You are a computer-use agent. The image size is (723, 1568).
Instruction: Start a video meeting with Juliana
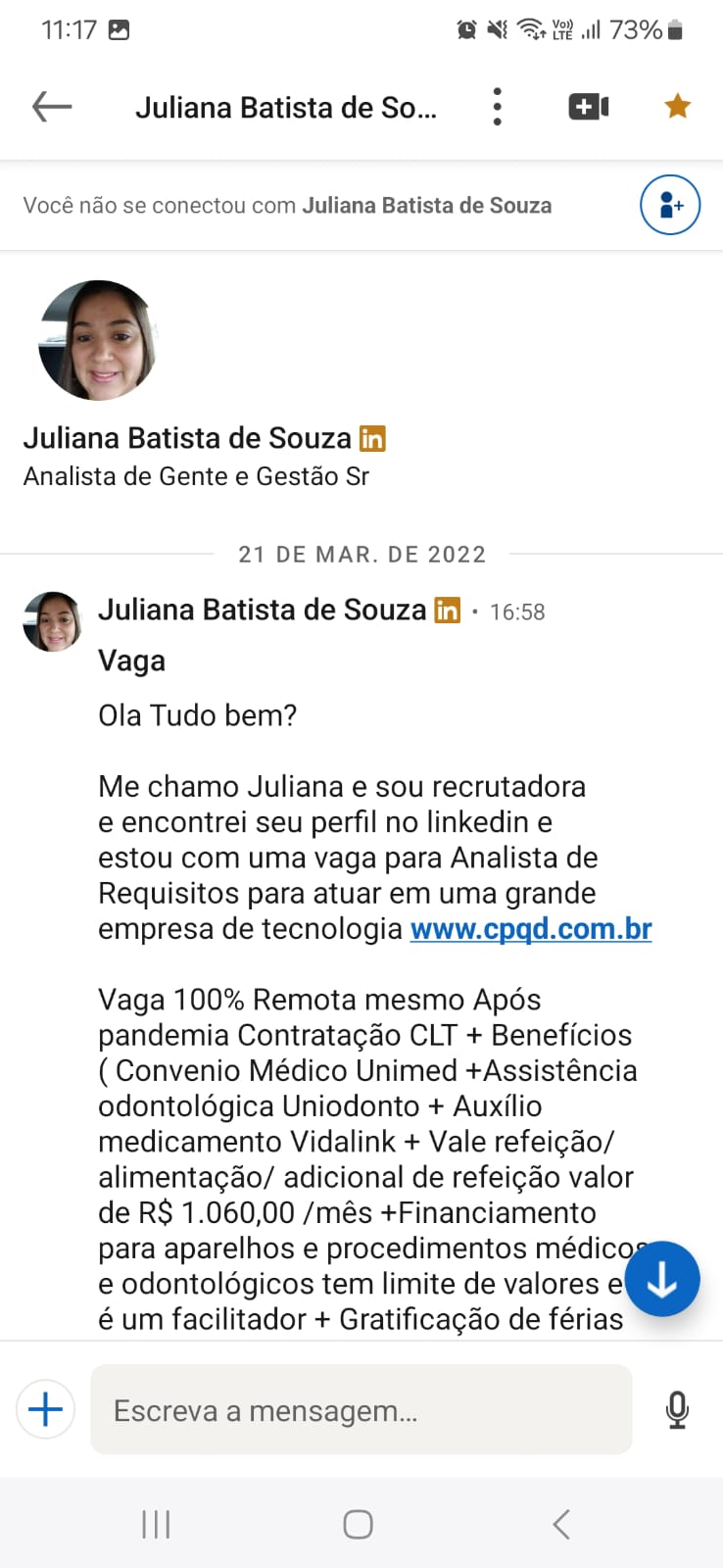point(588,107)
